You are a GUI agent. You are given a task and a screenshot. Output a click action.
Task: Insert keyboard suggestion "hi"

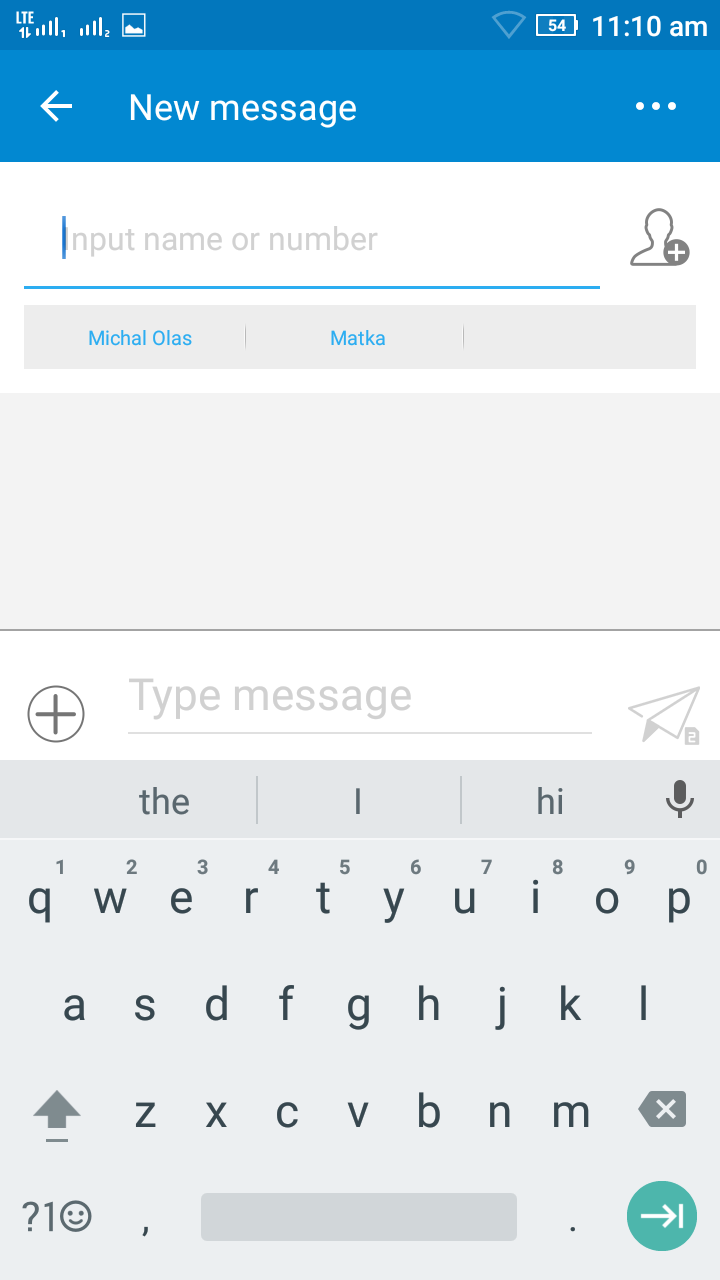click(550, 801)
